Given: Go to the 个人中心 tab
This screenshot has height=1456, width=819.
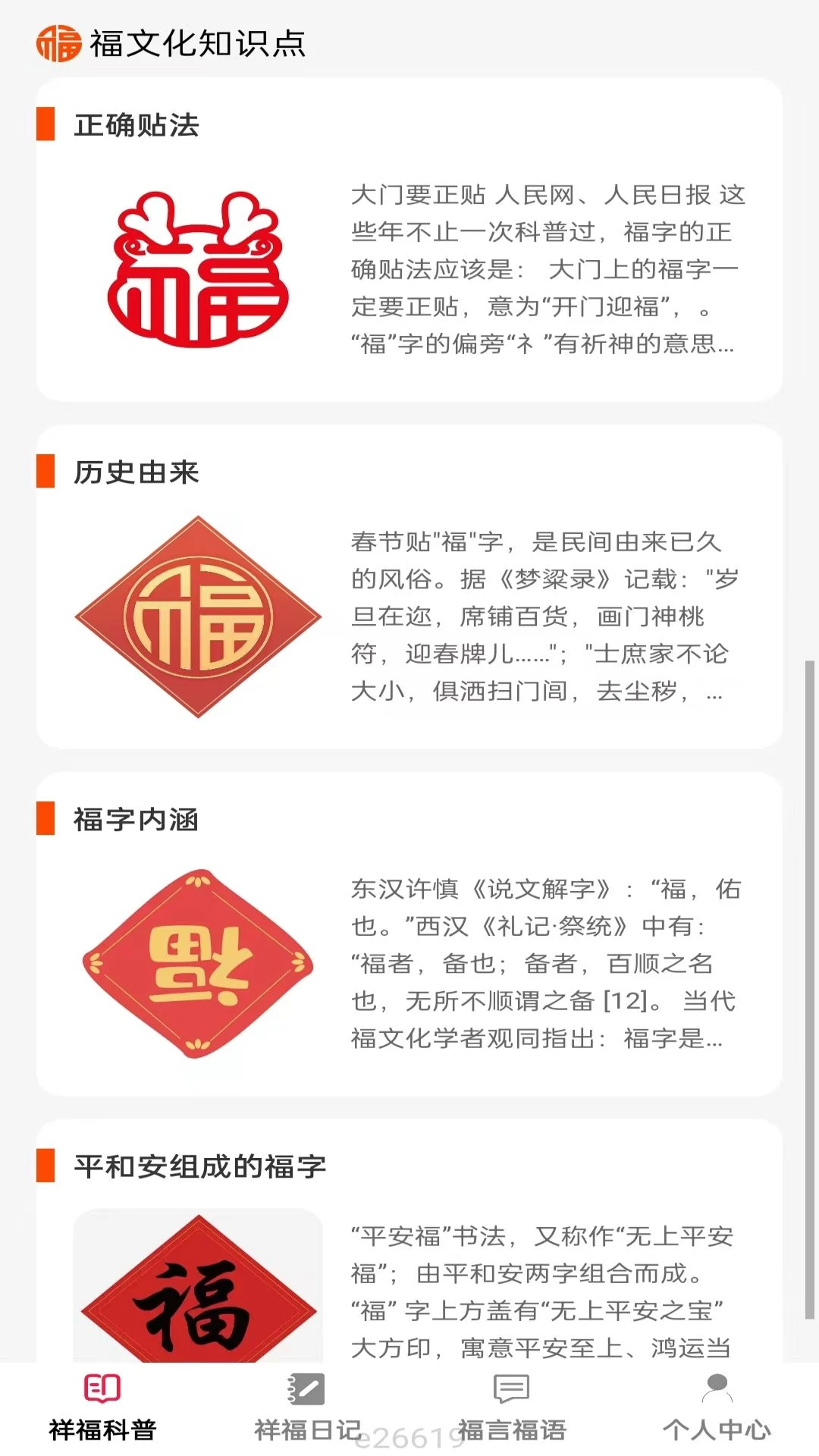Looking at the screenshot, I should (717, 1407).
